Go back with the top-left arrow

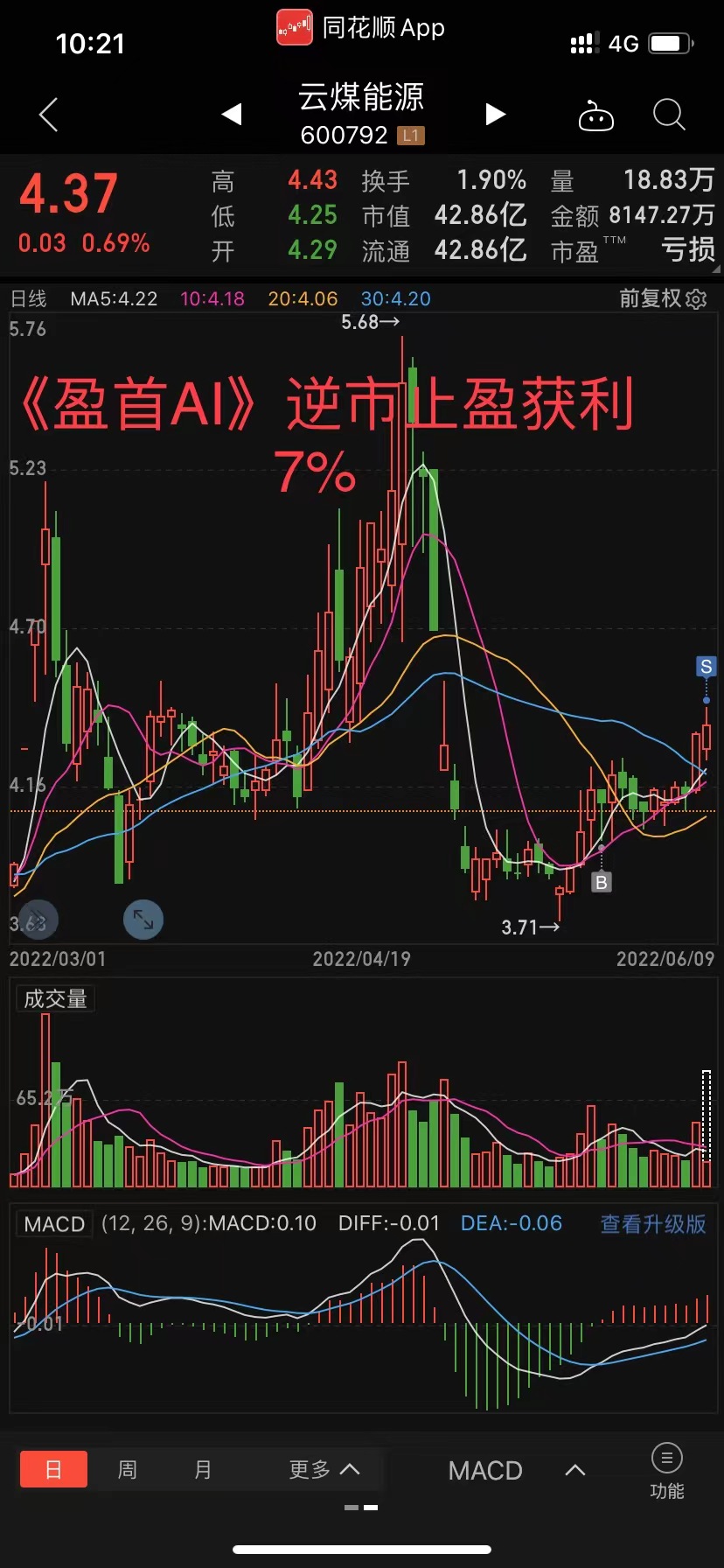(49, 115)
